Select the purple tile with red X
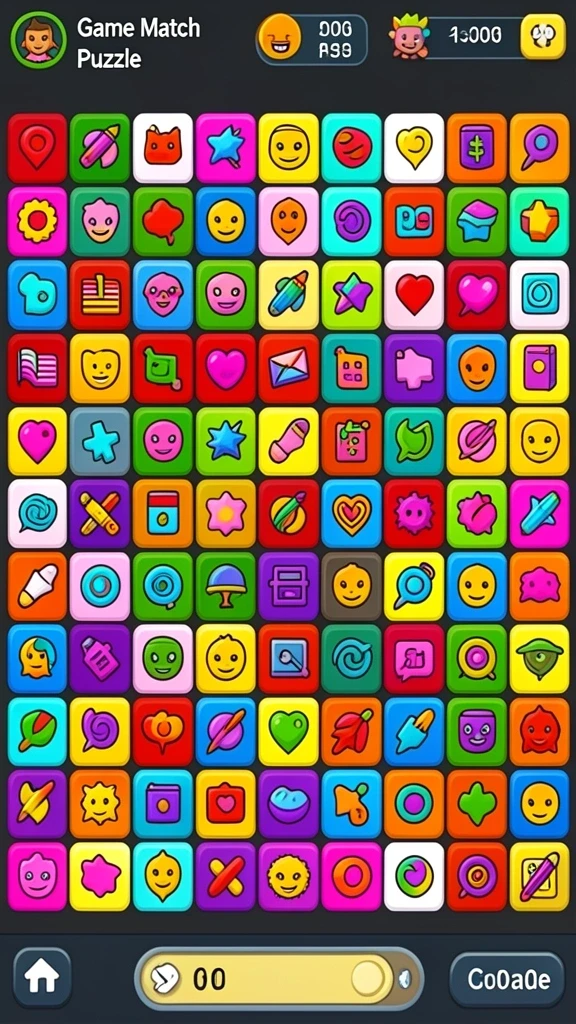576x1024 pixels. (225, 876)
